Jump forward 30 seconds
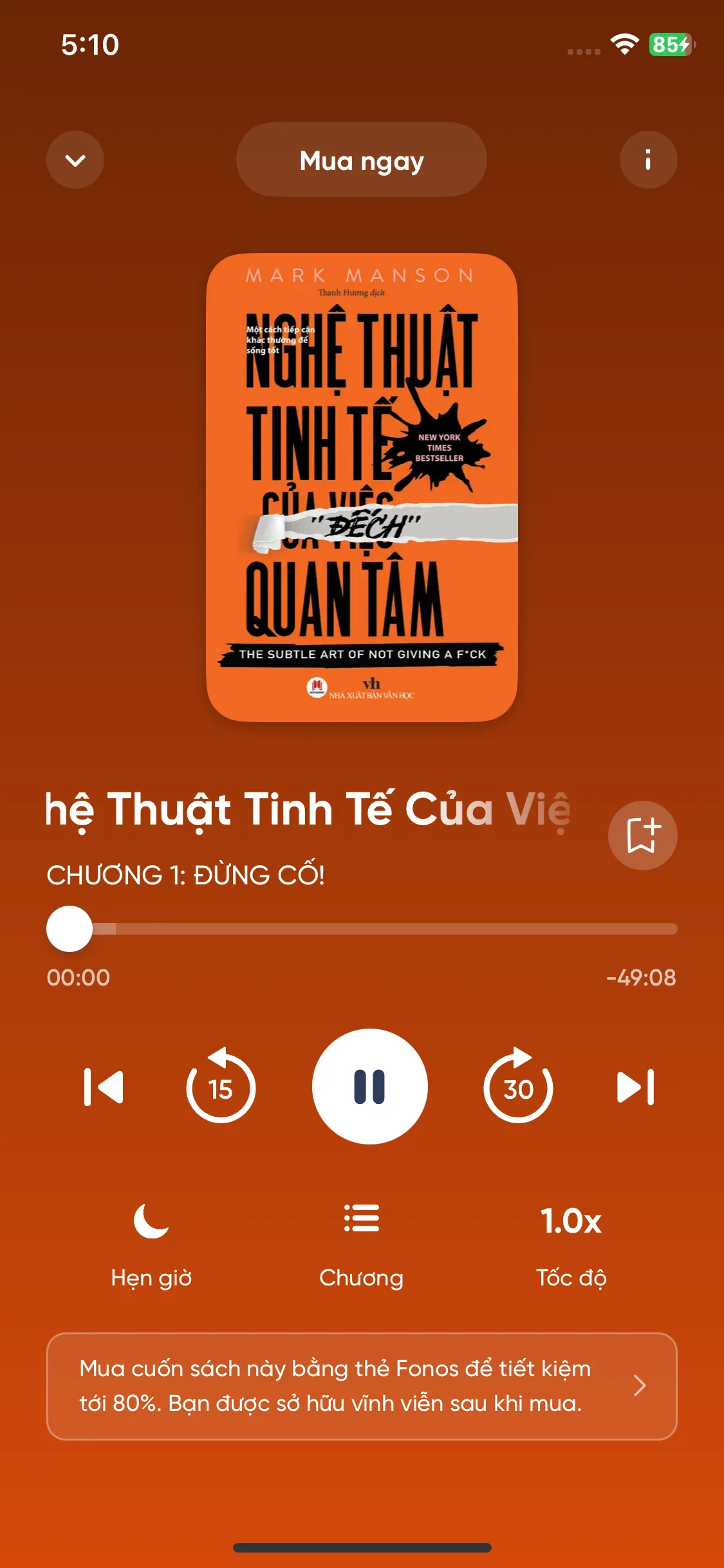Screen dimensions: 724x1568 pos(518,1087)
